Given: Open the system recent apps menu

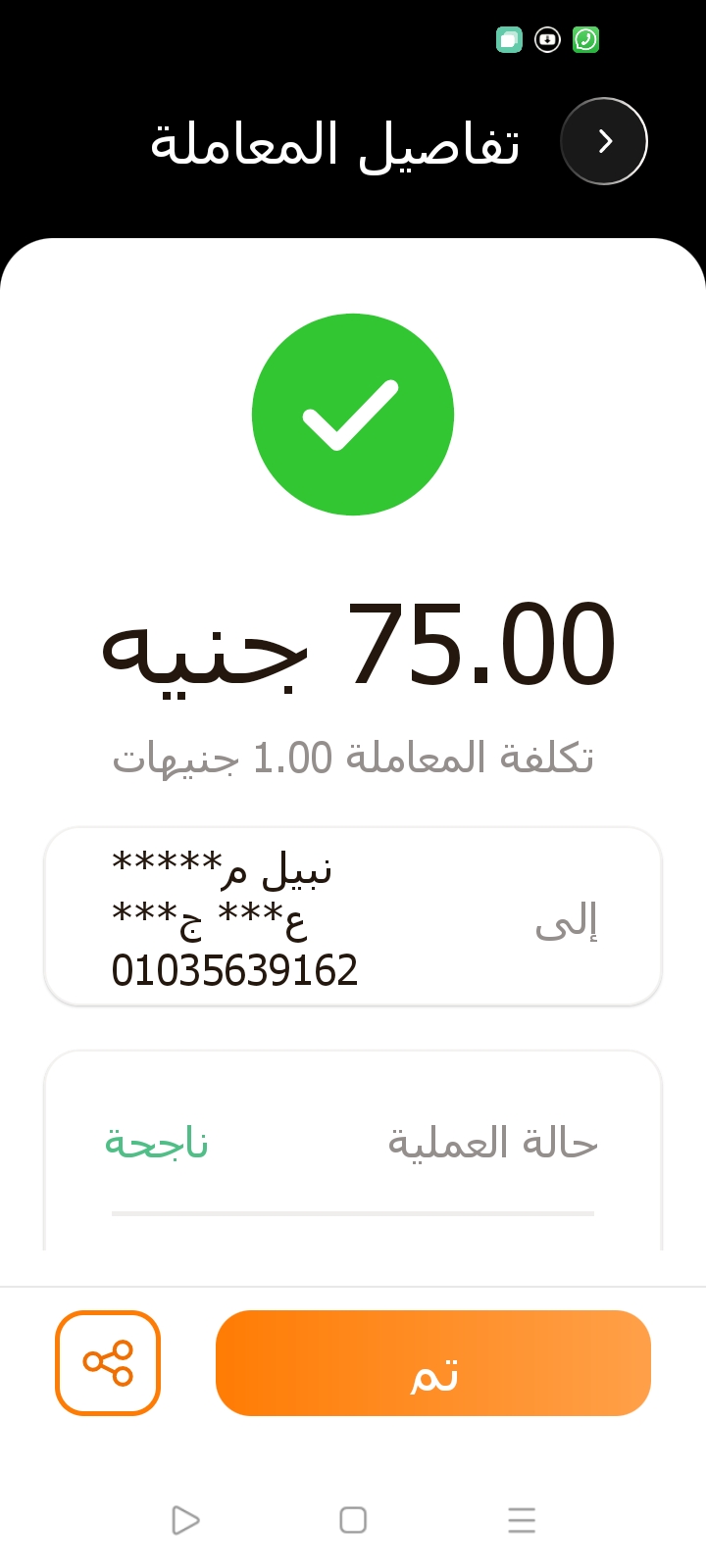Looking at the screenshot, I should [x=522, y=1520].
